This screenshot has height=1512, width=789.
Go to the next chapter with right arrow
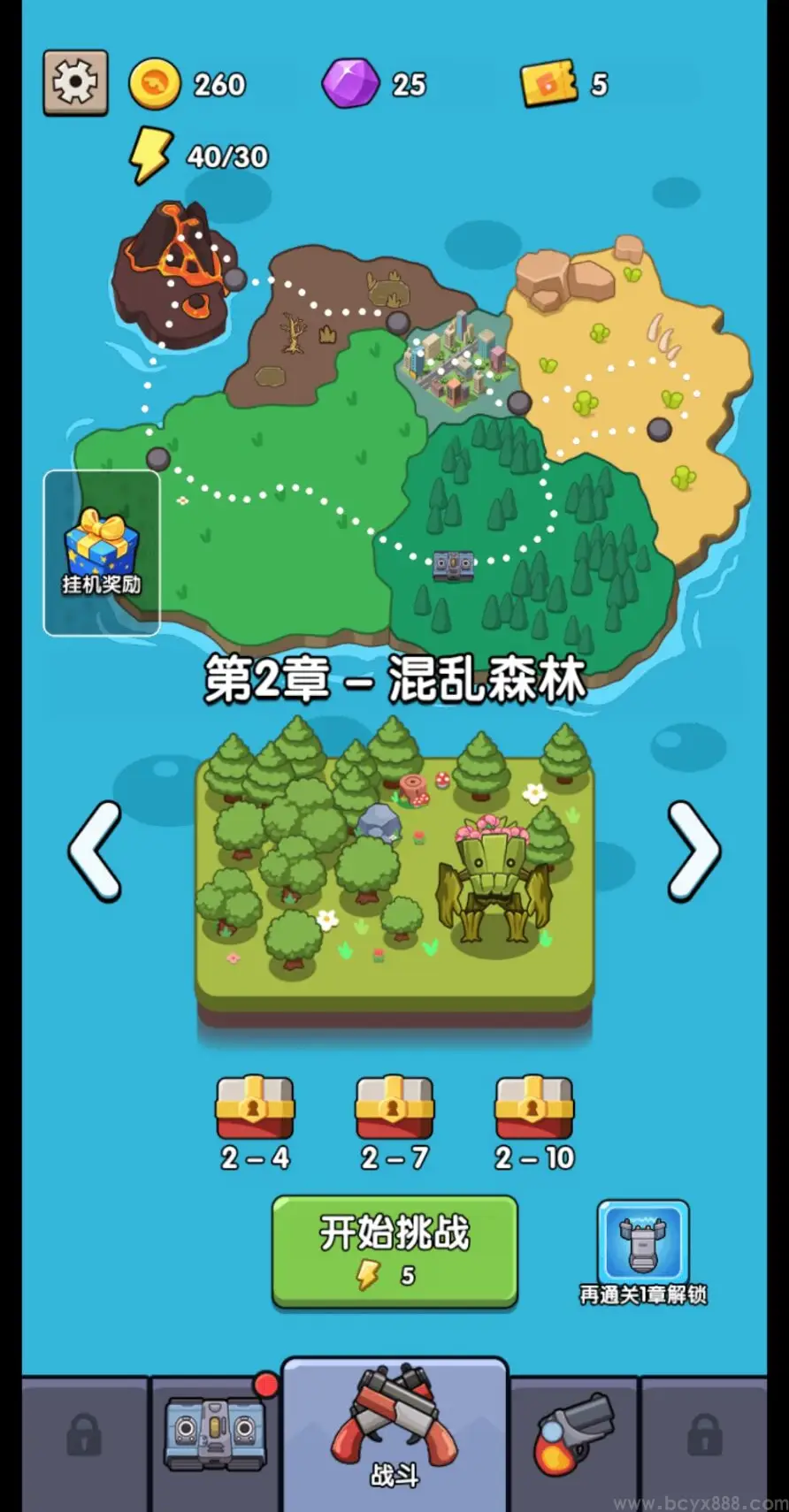tap(693, 851)
